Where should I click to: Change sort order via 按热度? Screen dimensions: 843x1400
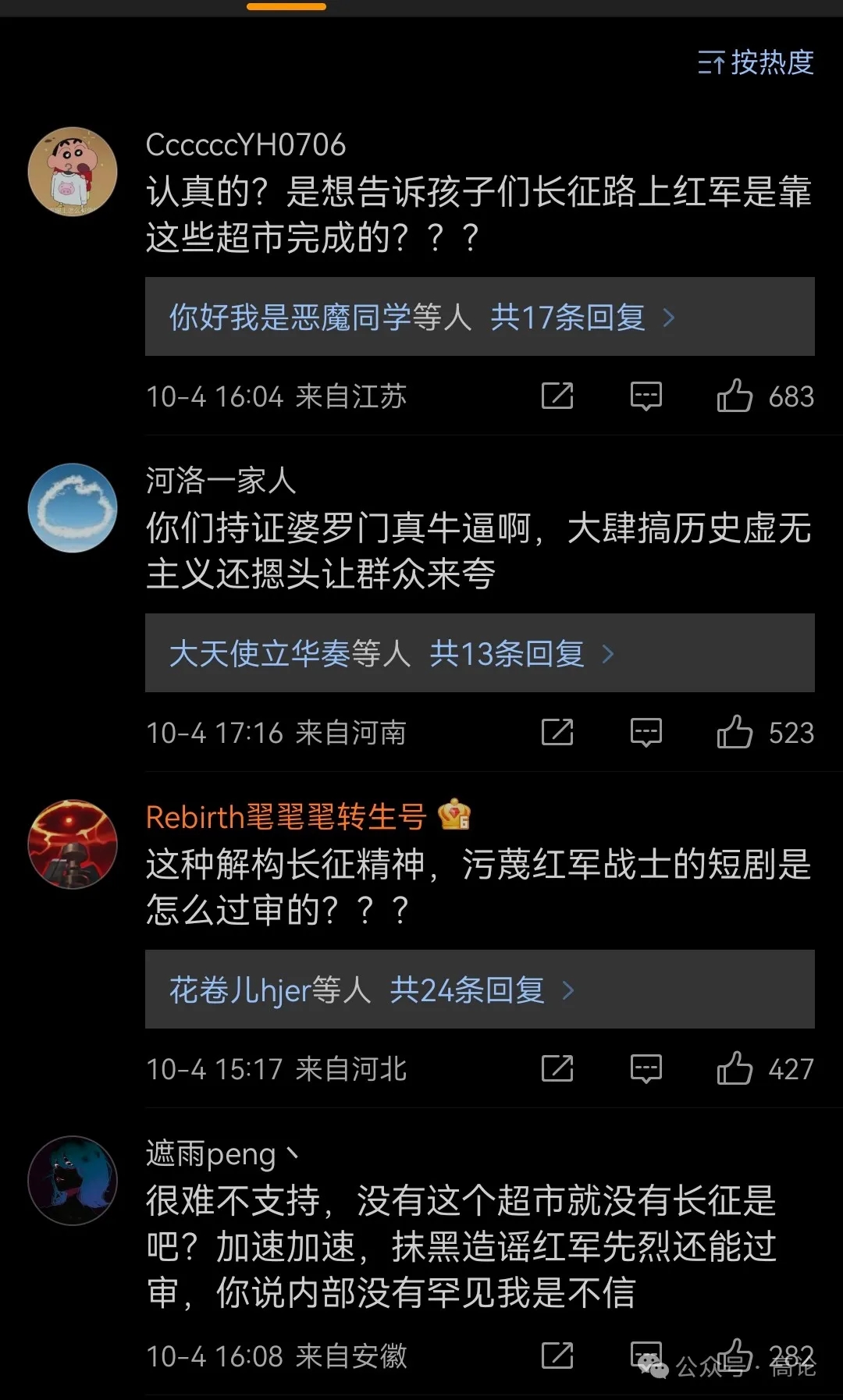pyautogui.click(x=756, y=62)
